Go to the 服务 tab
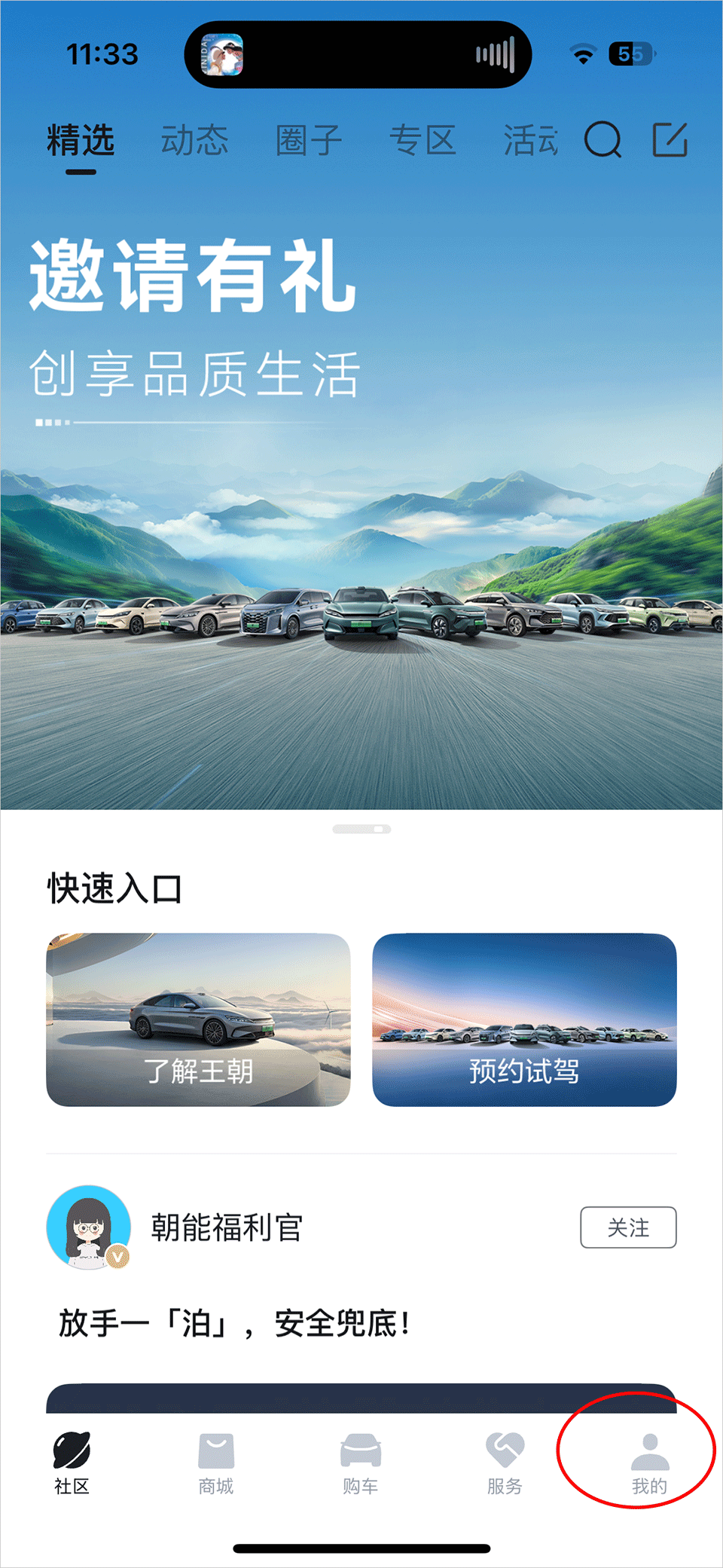Screen dimensions: 723x1568 pyautogui.click(x=505, y=1463)
